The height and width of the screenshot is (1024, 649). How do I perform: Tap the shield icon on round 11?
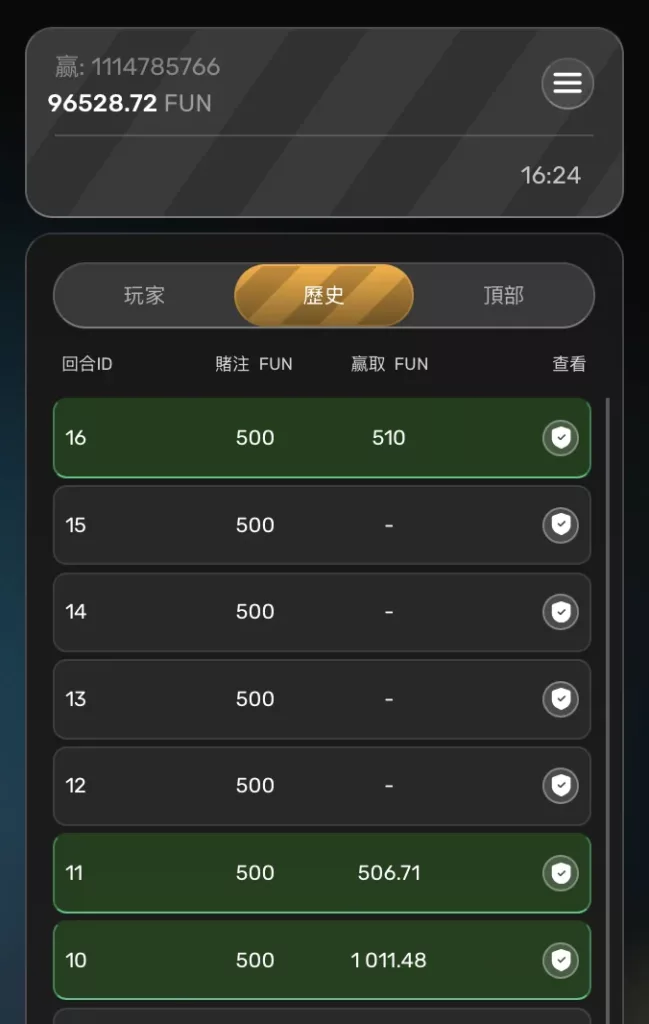[560, 873]
